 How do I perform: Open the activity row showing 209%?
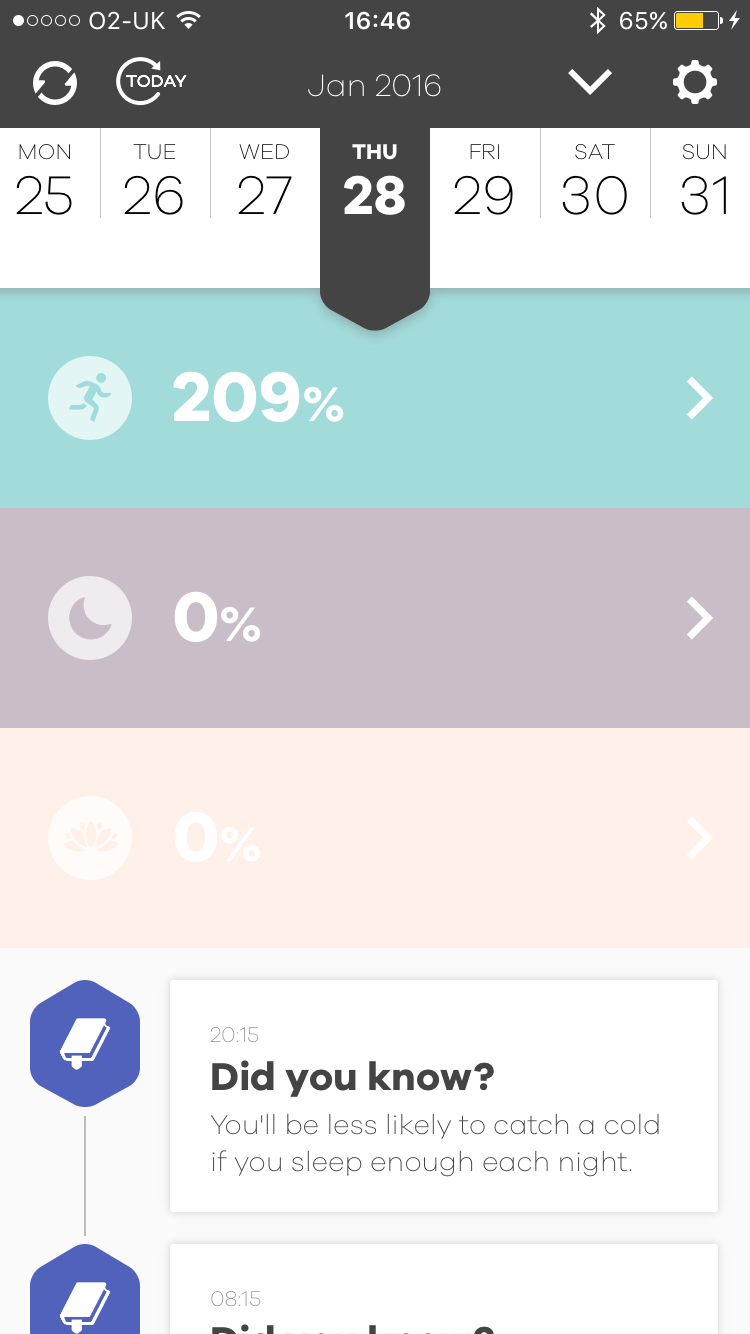(x=375, y=398)
